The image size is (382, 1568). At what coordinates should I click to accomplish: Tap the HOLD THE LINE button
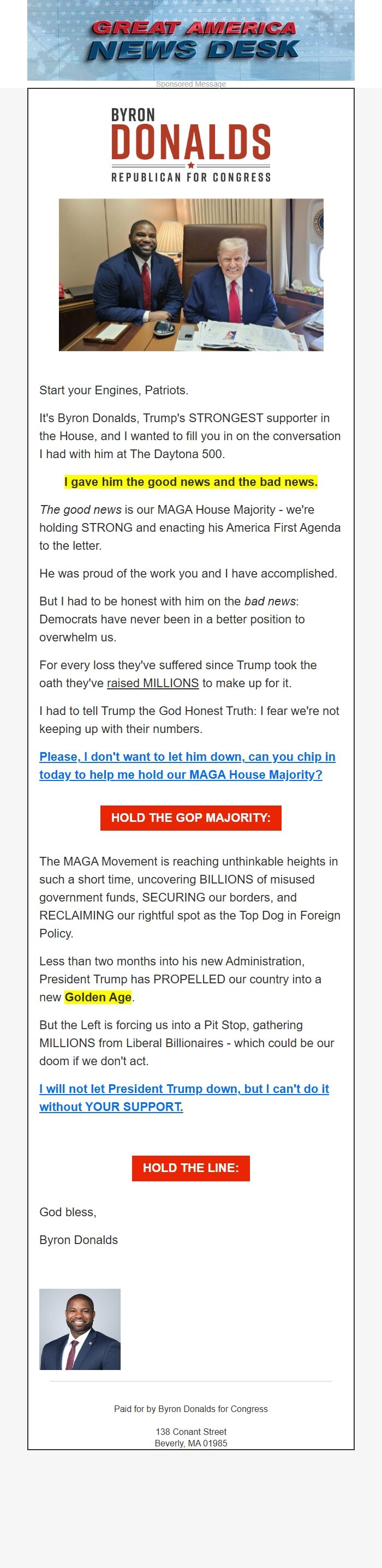[x=190, y=1168]
